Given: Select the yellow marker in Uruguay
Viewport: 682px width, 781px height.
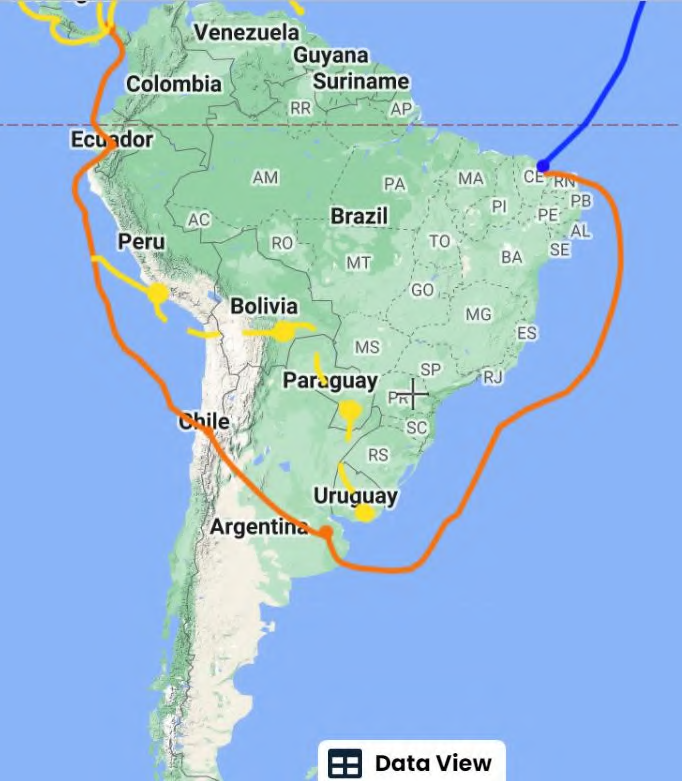Looking at the screenshot, I should [x=365, y=513].
